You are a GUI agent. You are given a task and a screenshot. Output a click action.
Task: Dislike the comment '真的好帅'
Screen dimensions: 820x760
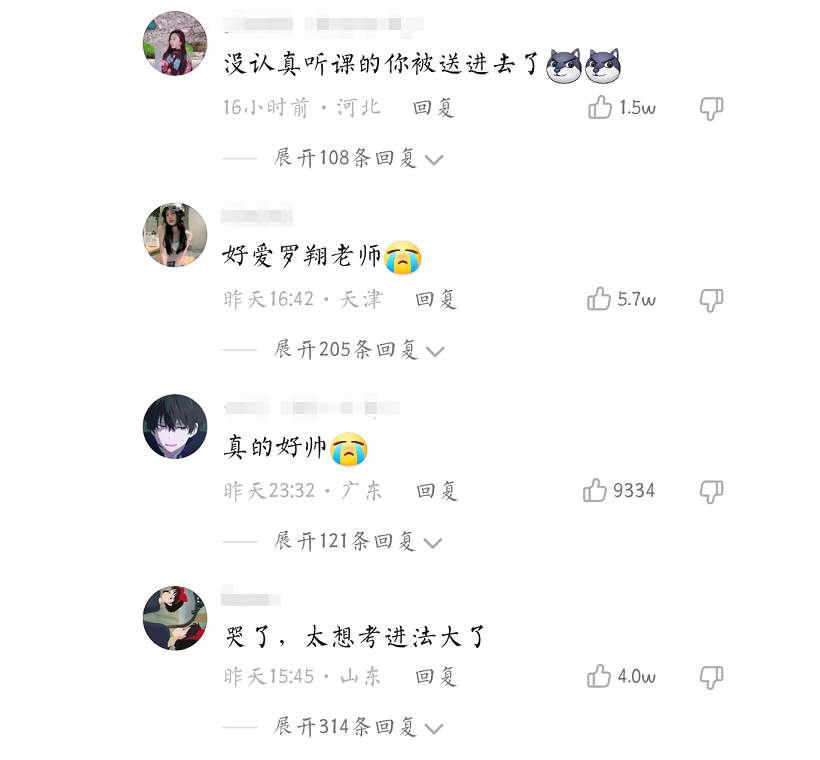(x=711, y=491)
